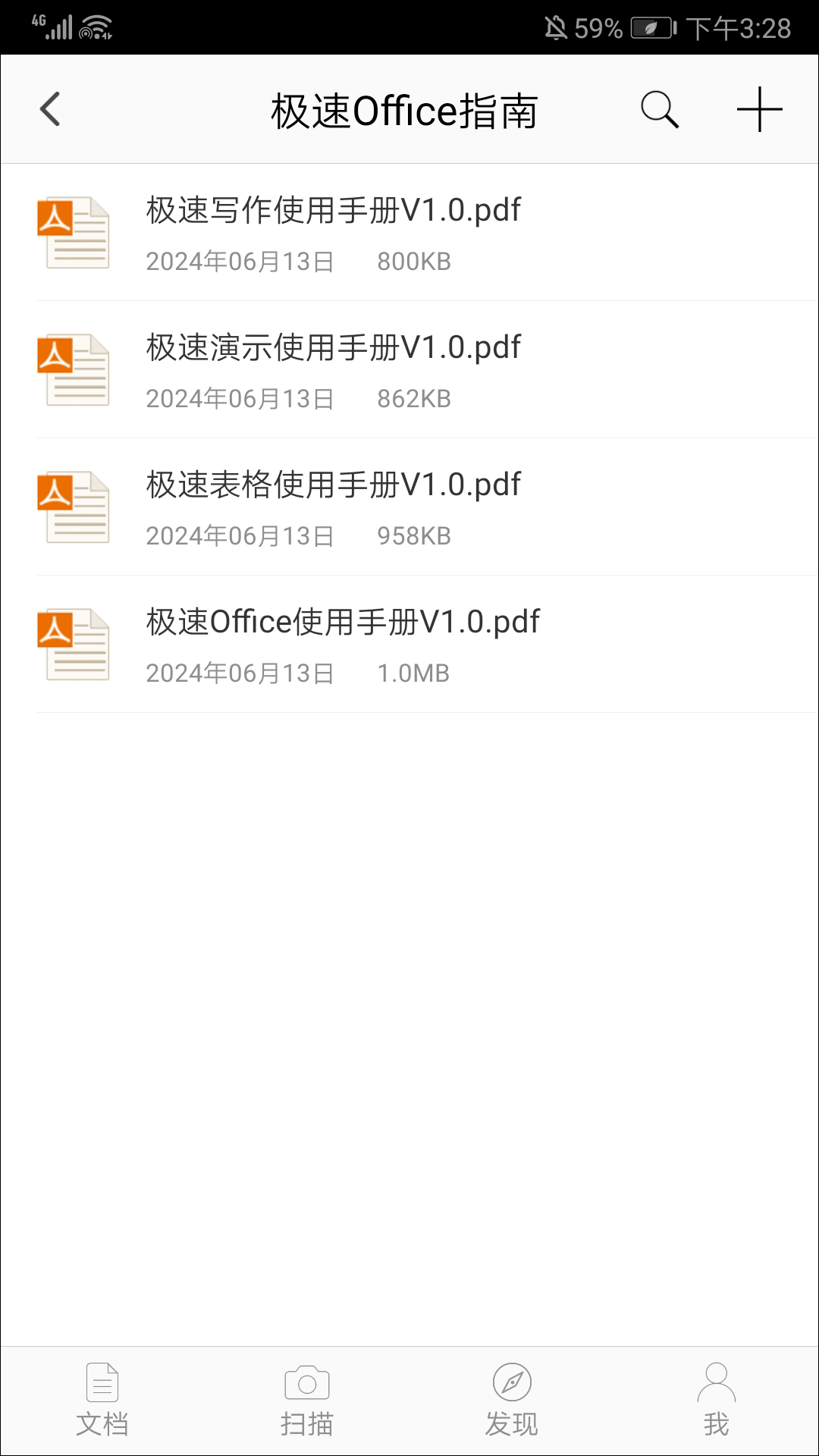This screenshot has width=819, height=1456.
Task: Open the search magnifier icon
Action: [659, 110]
